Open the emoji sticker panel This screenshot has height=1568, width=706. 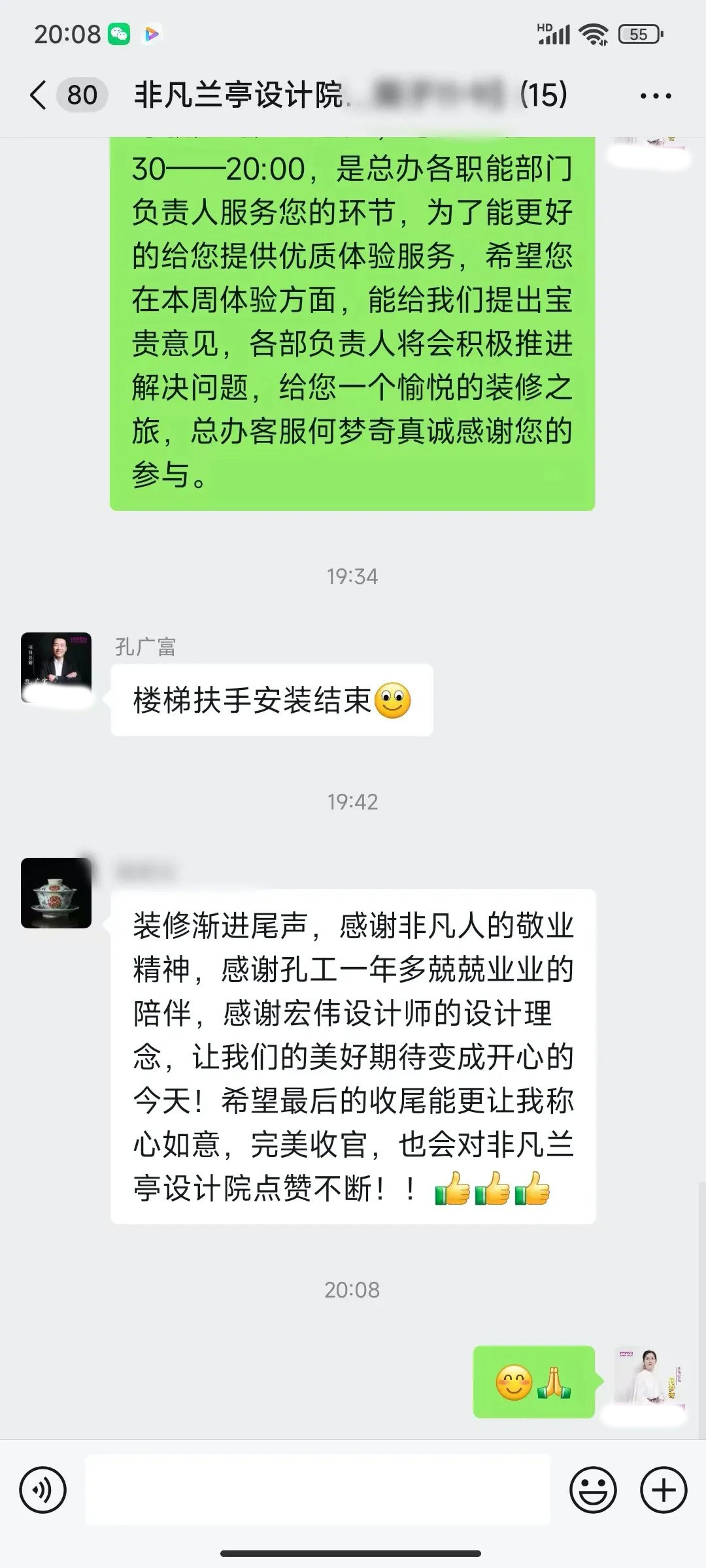click(x=593, y=1490)
